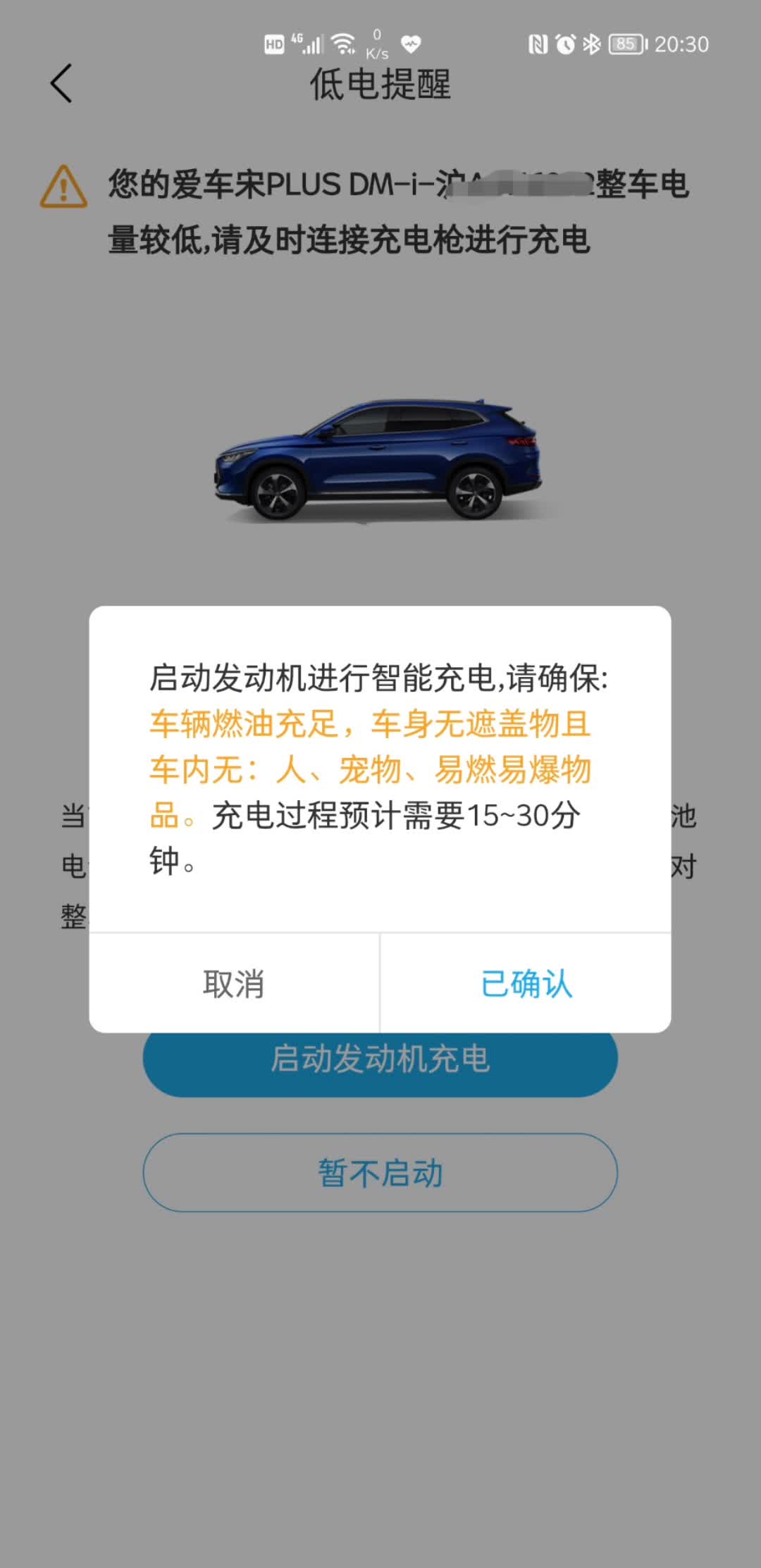Go back using the top-left arrow

point(62,83)
